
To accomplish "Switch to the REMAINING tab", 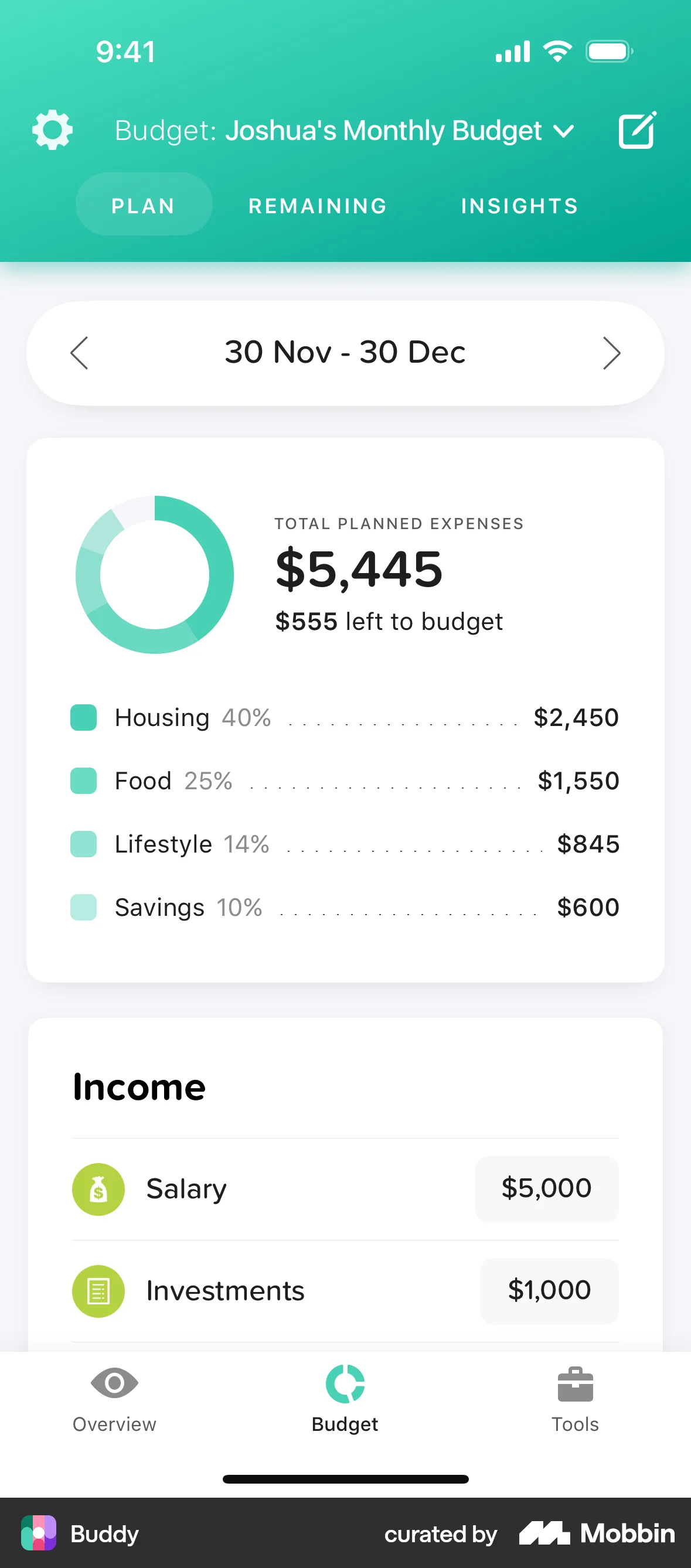I will (317, 206).
